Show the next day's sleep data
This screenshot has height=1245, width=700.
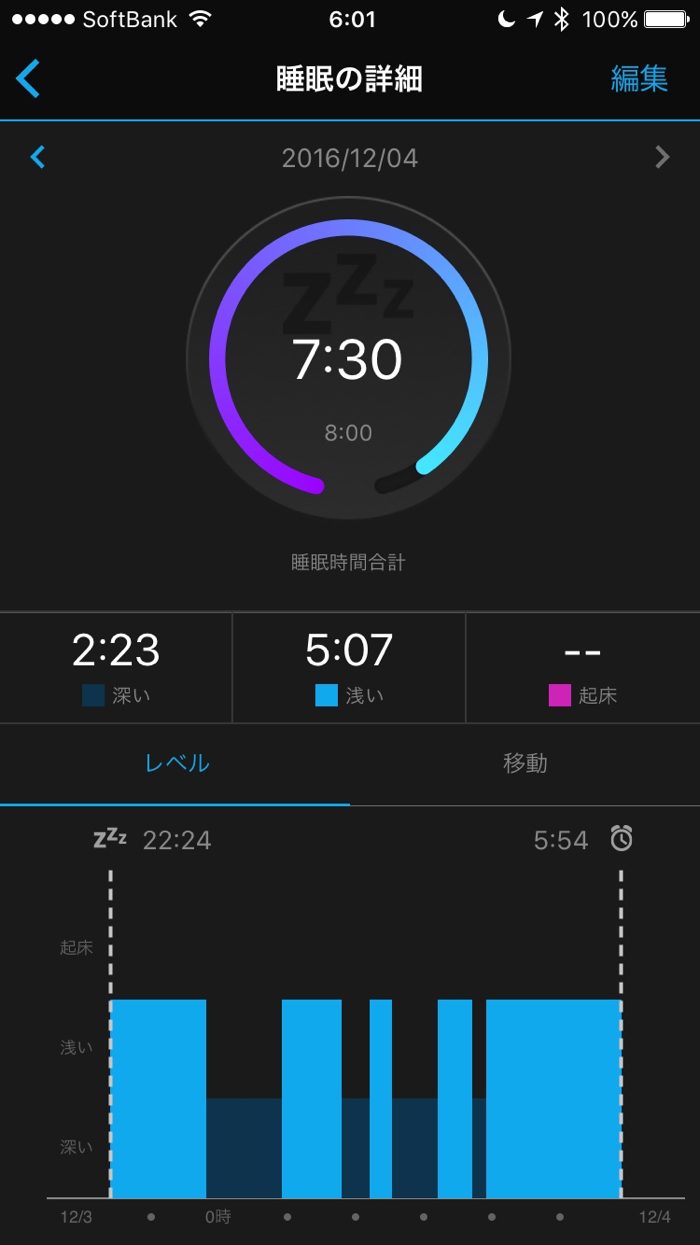click(x=661, y=157)
